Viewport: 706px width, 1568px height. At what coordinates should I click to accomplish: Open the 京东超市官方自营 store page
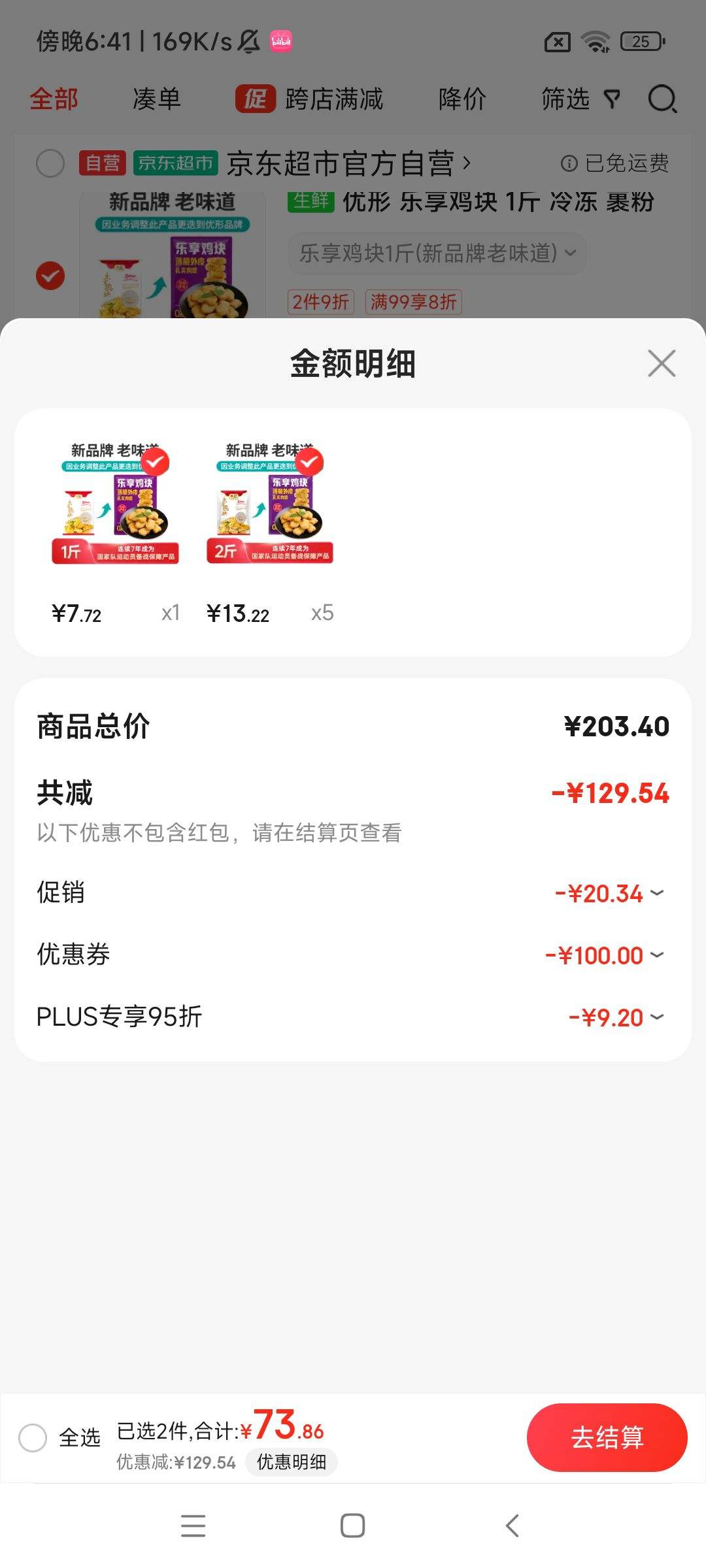click(x=347, y=165)
